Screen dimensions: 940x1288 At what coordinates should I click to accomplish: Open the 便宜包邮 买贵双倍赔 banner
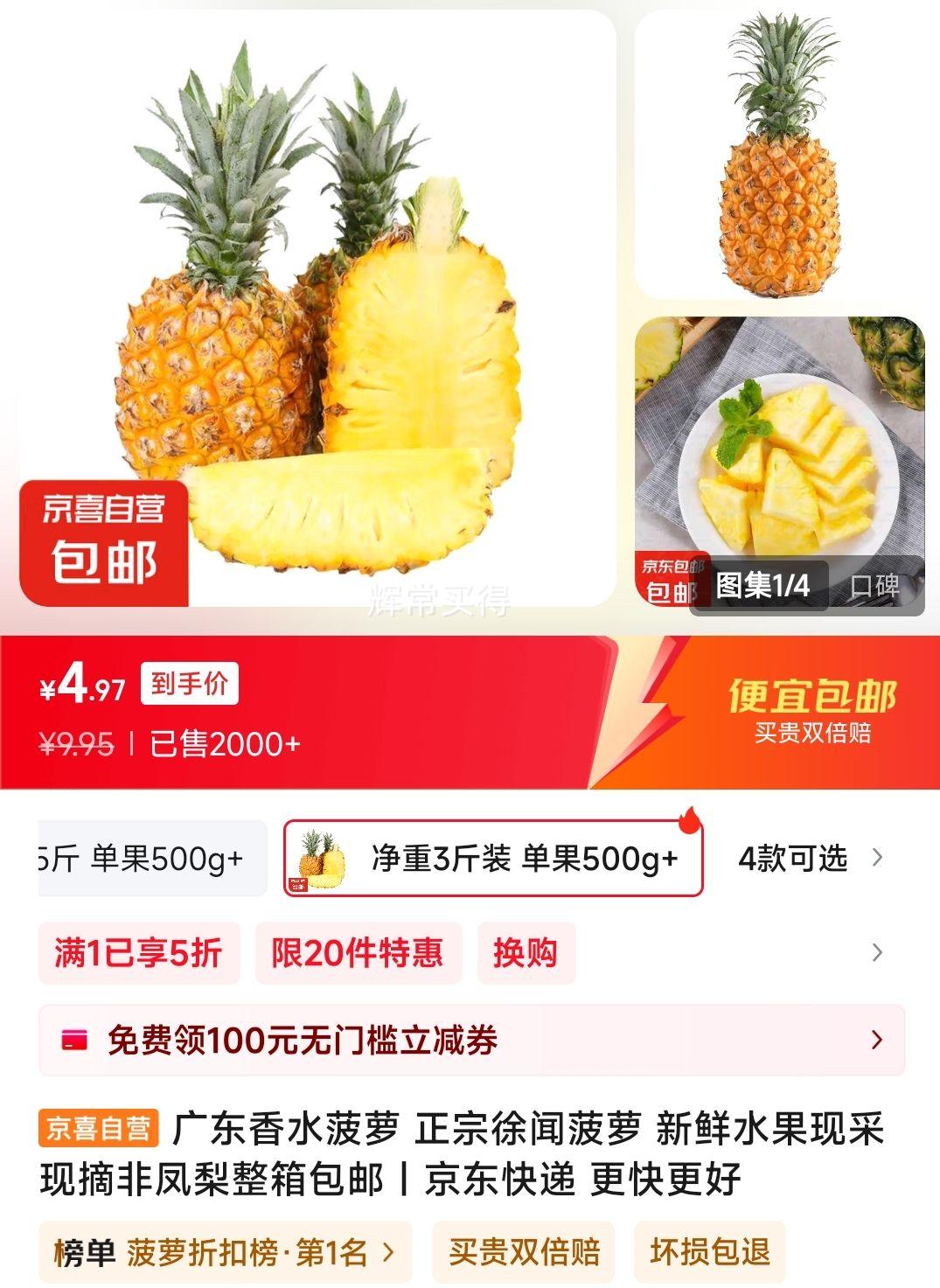[x=811, y=711]
